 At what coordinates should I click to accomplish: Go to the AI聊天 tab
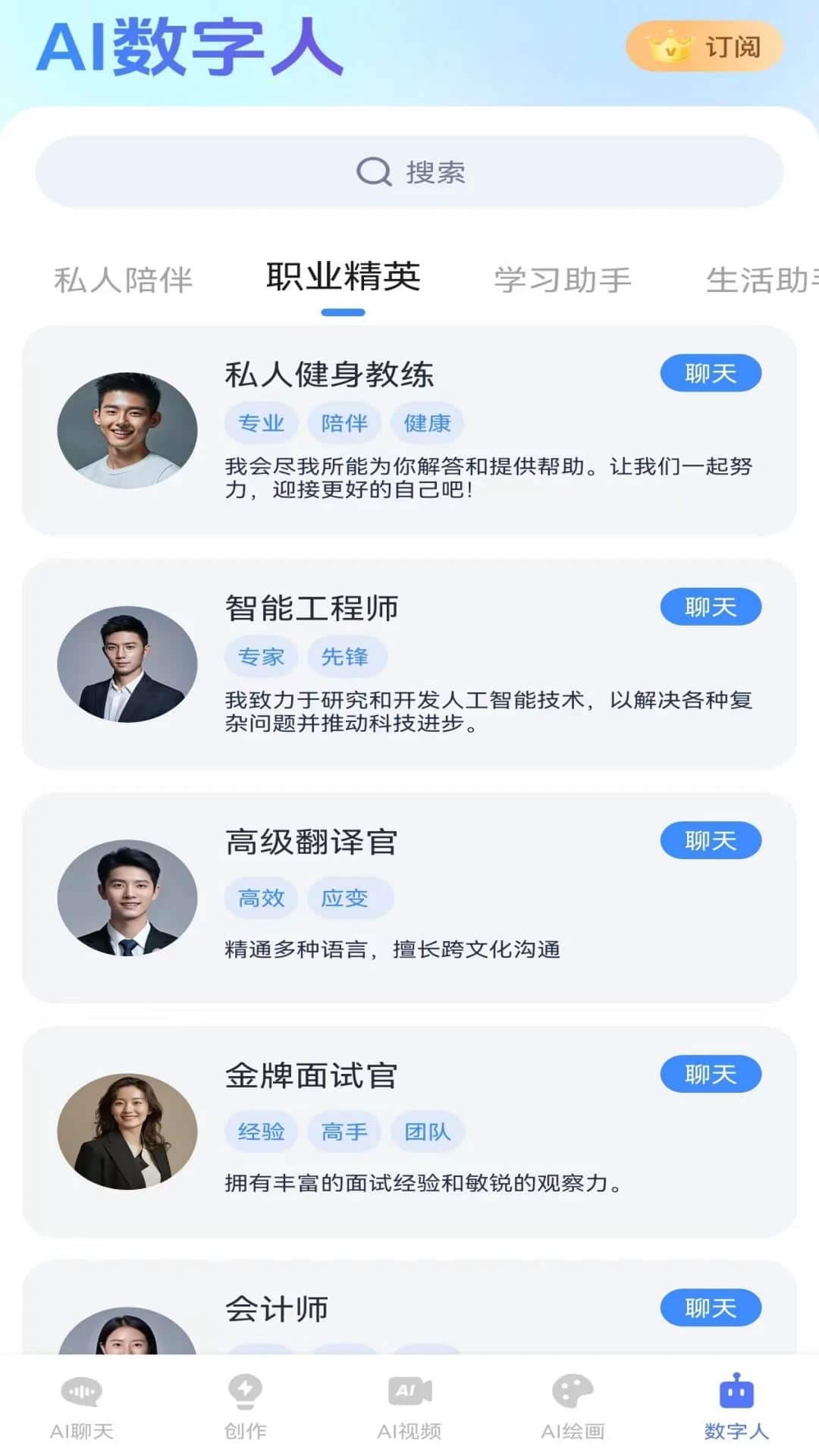pyautogui.click(x=81, y=1407)
